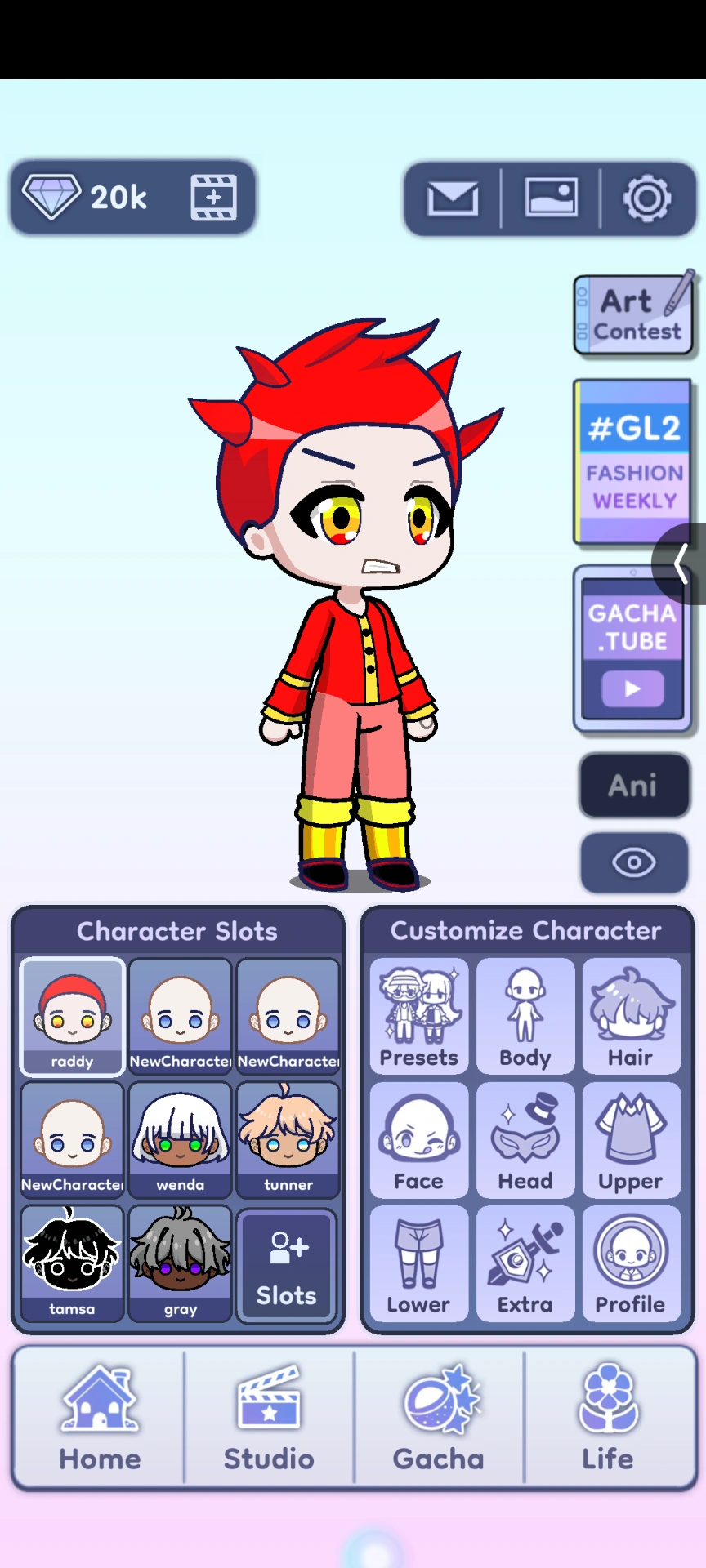Open the GL2 Fashion Weekly event
706x1568 pixels.
(x=633, y=460)
